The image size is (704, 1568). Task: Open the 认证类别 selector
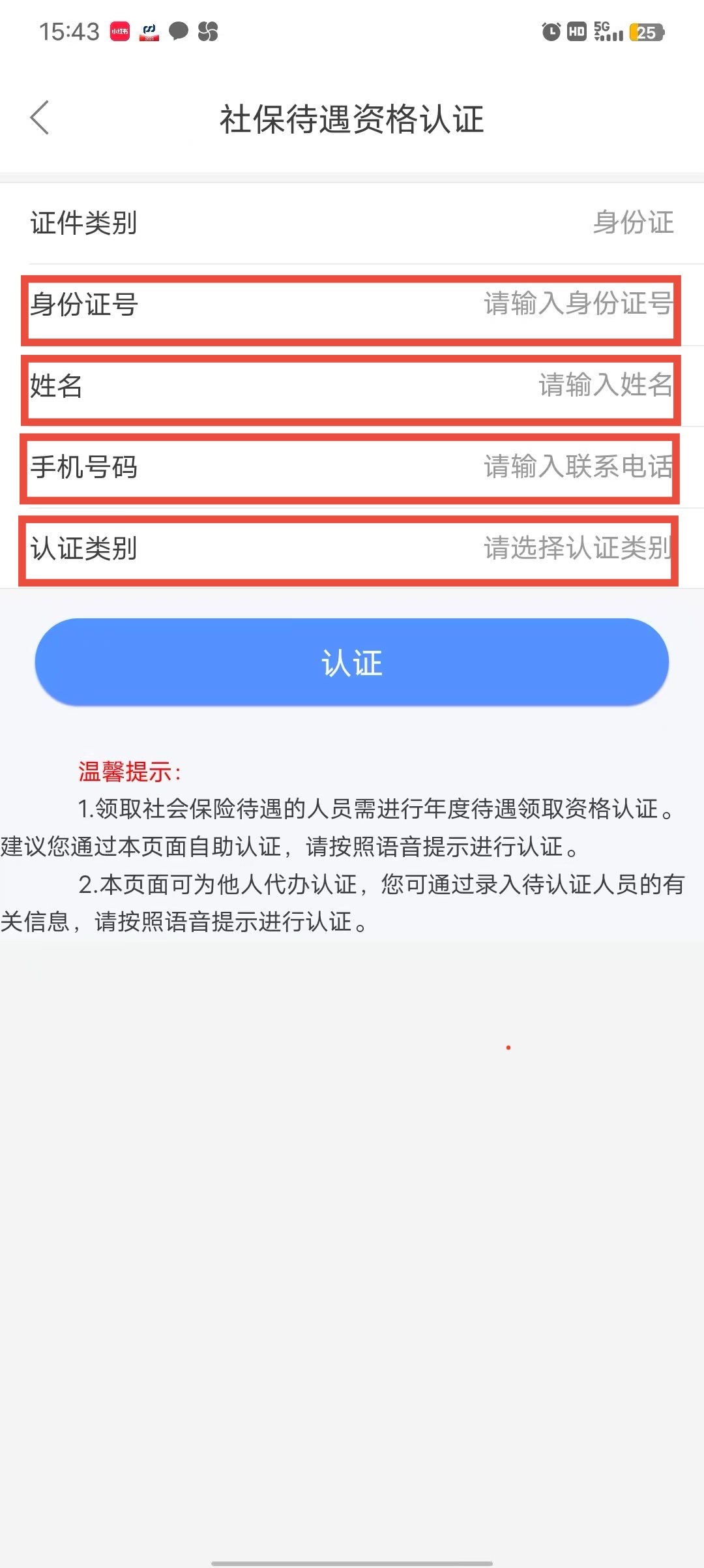[349, 550]
